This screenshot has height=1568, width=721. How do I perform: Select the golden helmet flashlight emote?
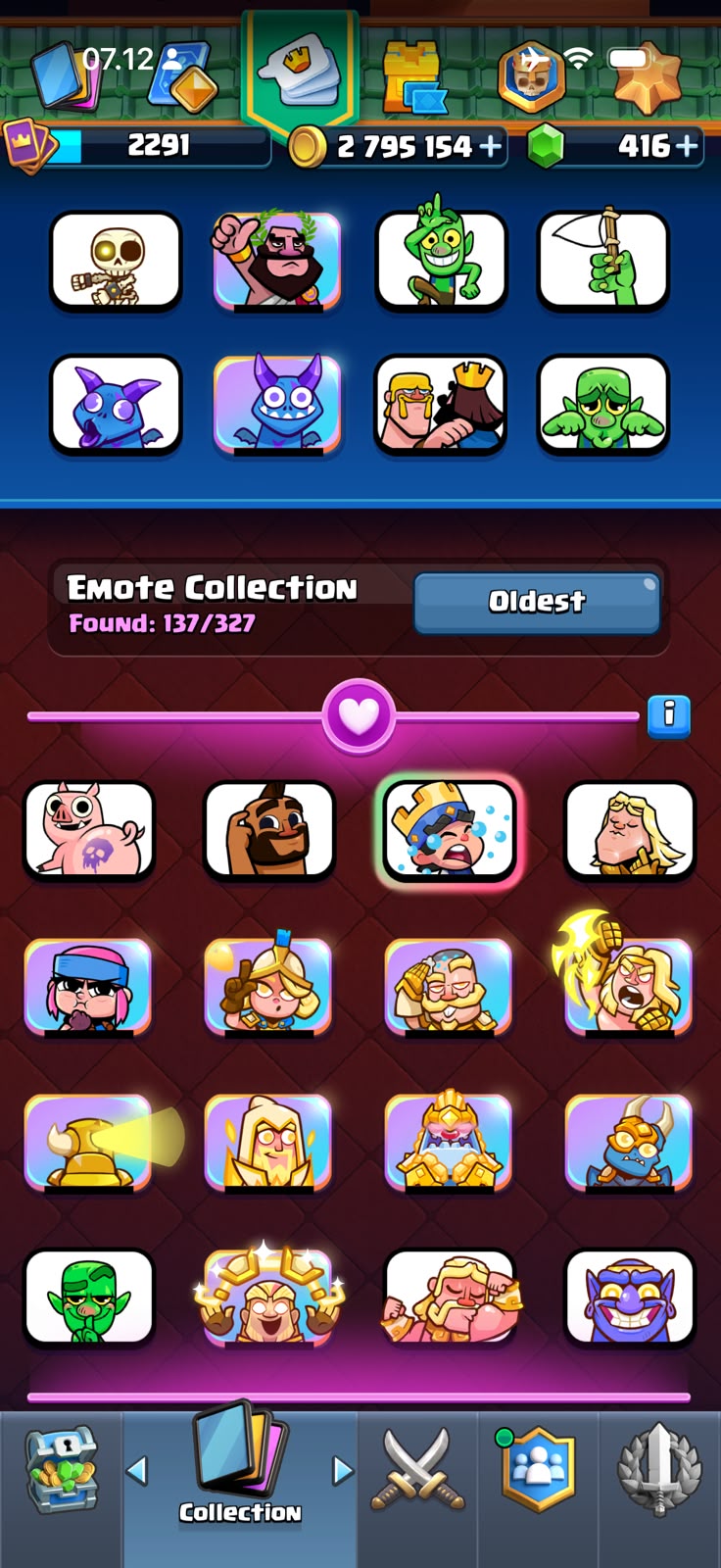coord(89,1143)
